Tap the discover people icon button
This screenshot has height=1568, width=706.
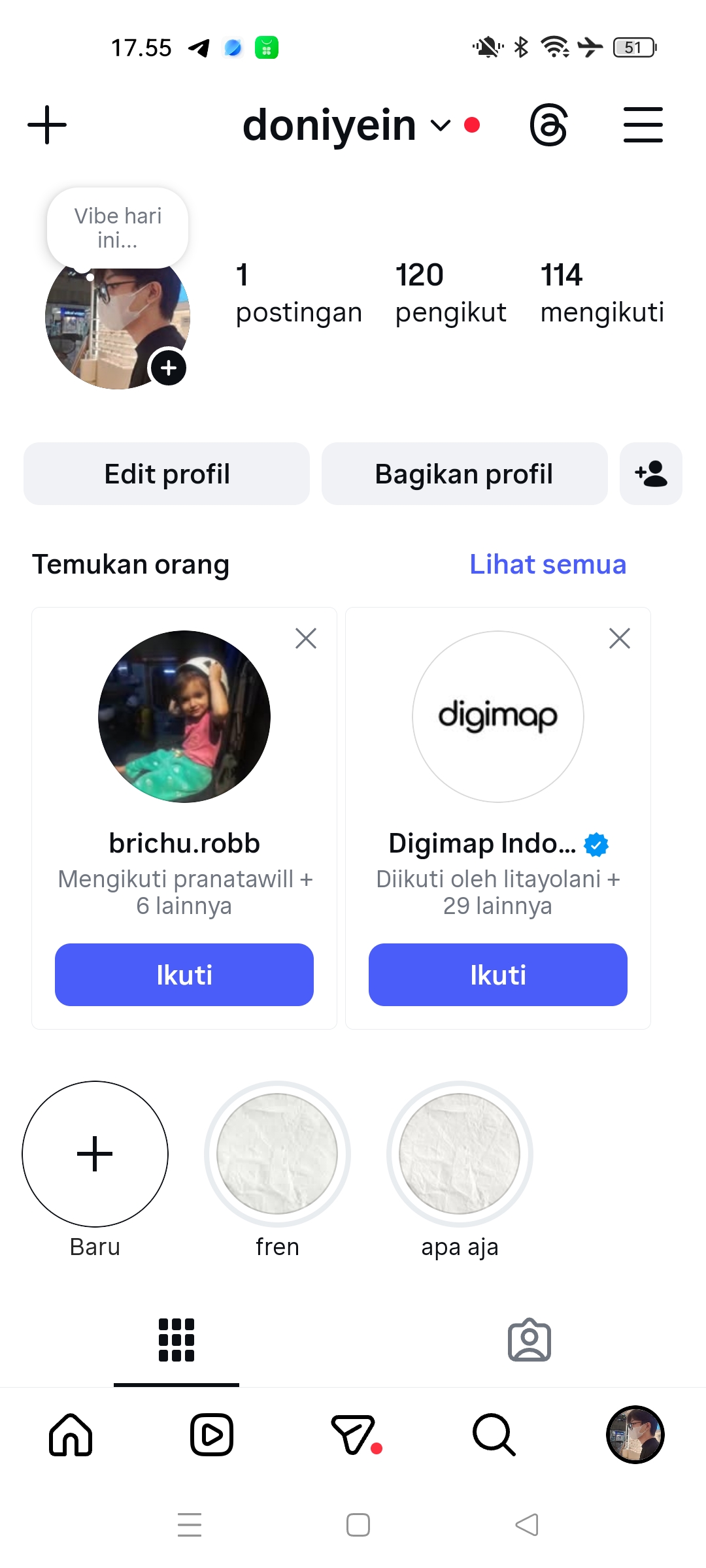point(650,474)
